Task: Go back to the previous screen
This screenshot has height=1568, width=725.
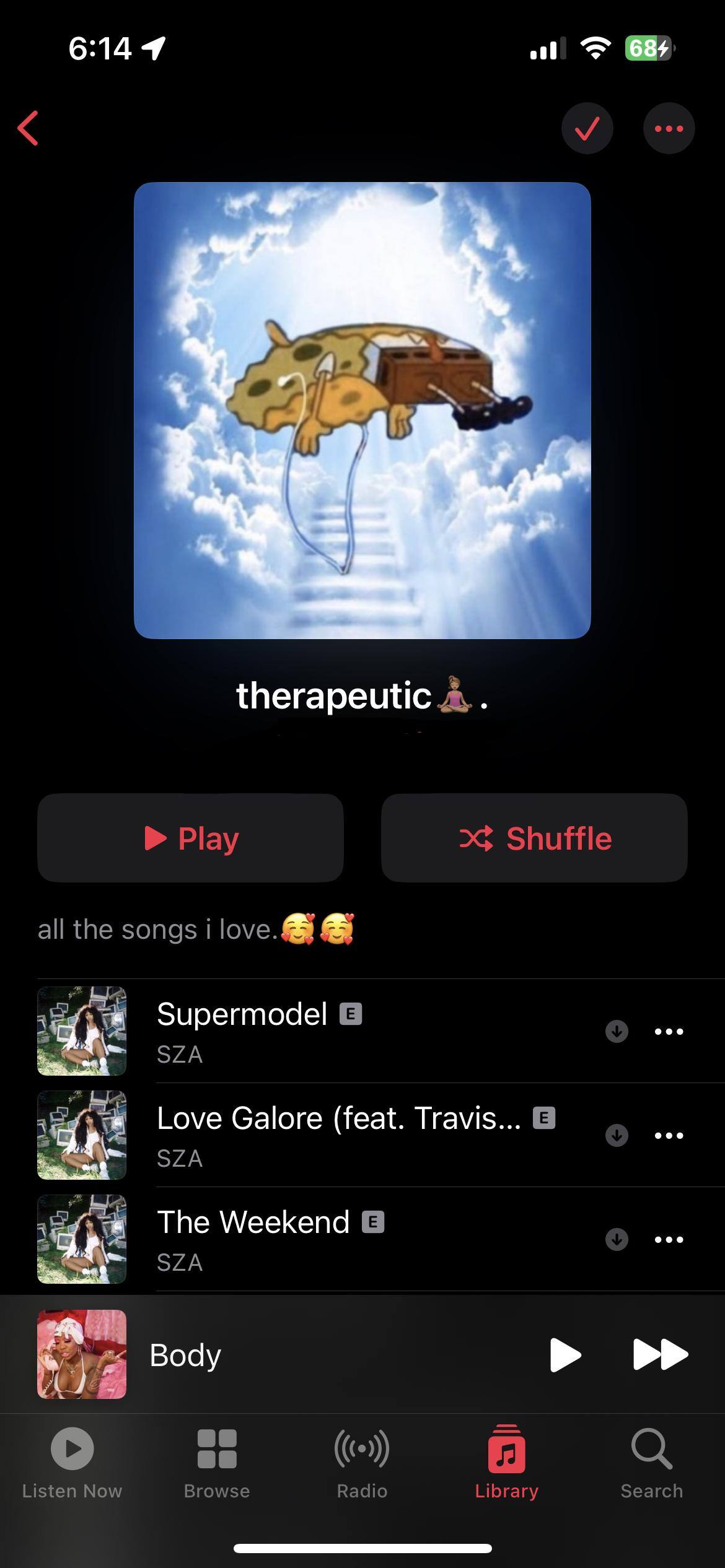Action: 29,128
